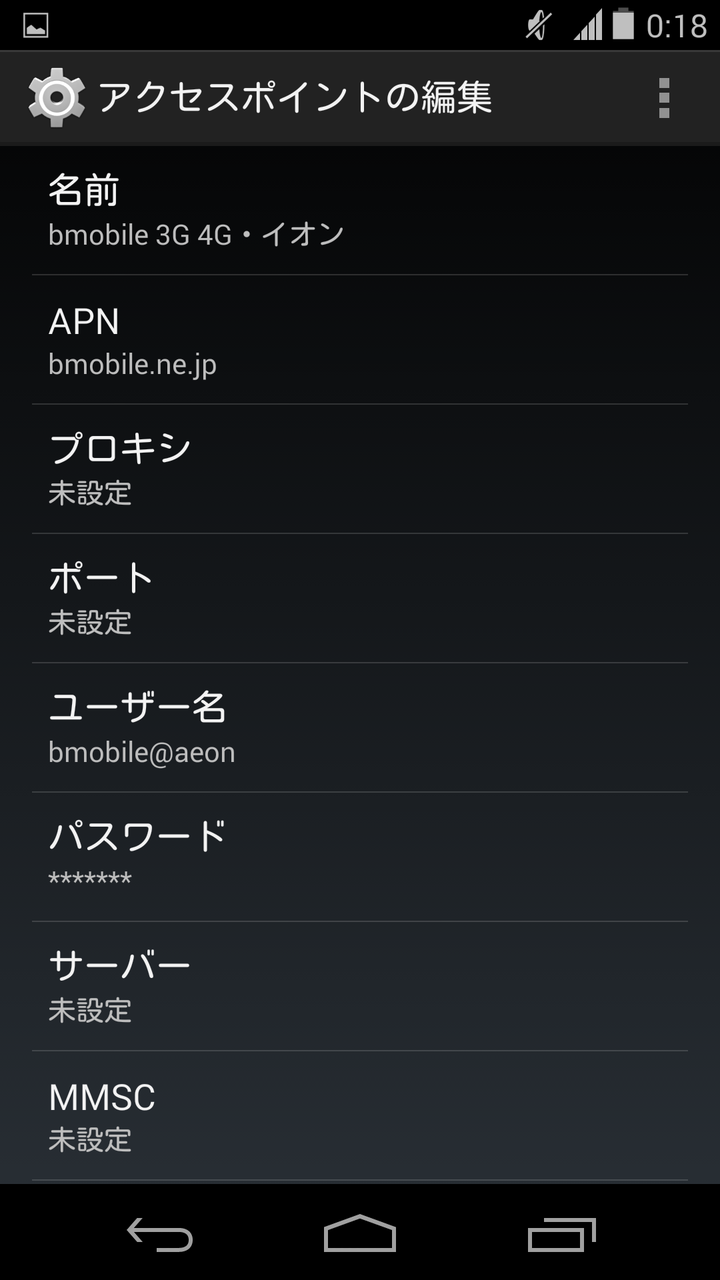This screenshot has width=720, height=1280.
Task: Go to the home screen
Action: click(x=360, y=1234)
